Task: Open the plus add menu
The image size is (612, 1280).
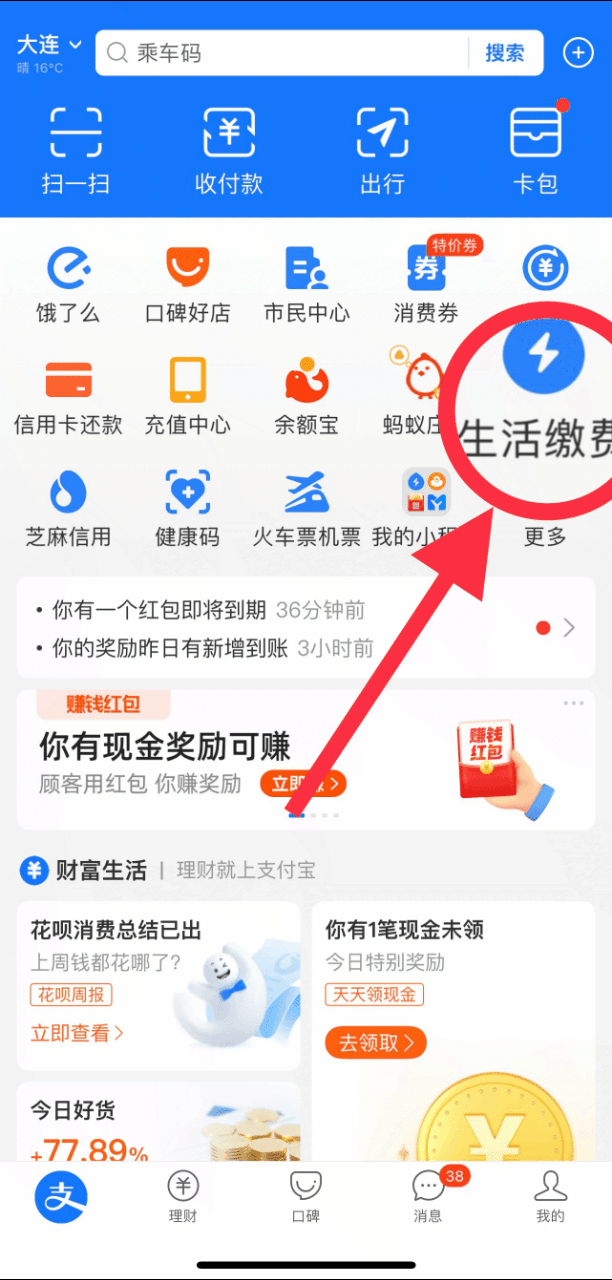Action: (x=578, y=53)
